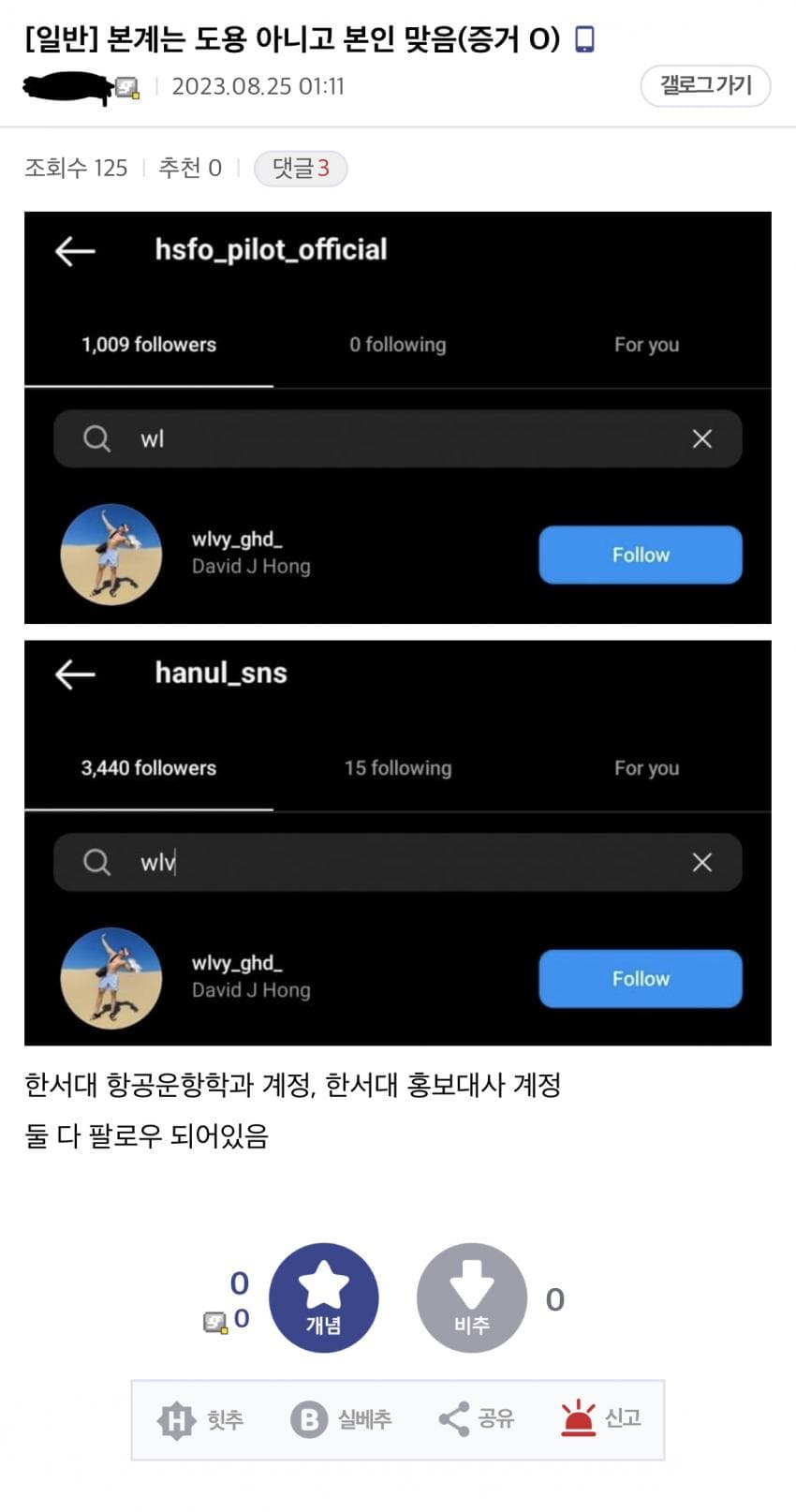Open the hsfo_pilot_official screenshot image
The height and width of the screenshot is (1512, 796).
tap(397, 417)
